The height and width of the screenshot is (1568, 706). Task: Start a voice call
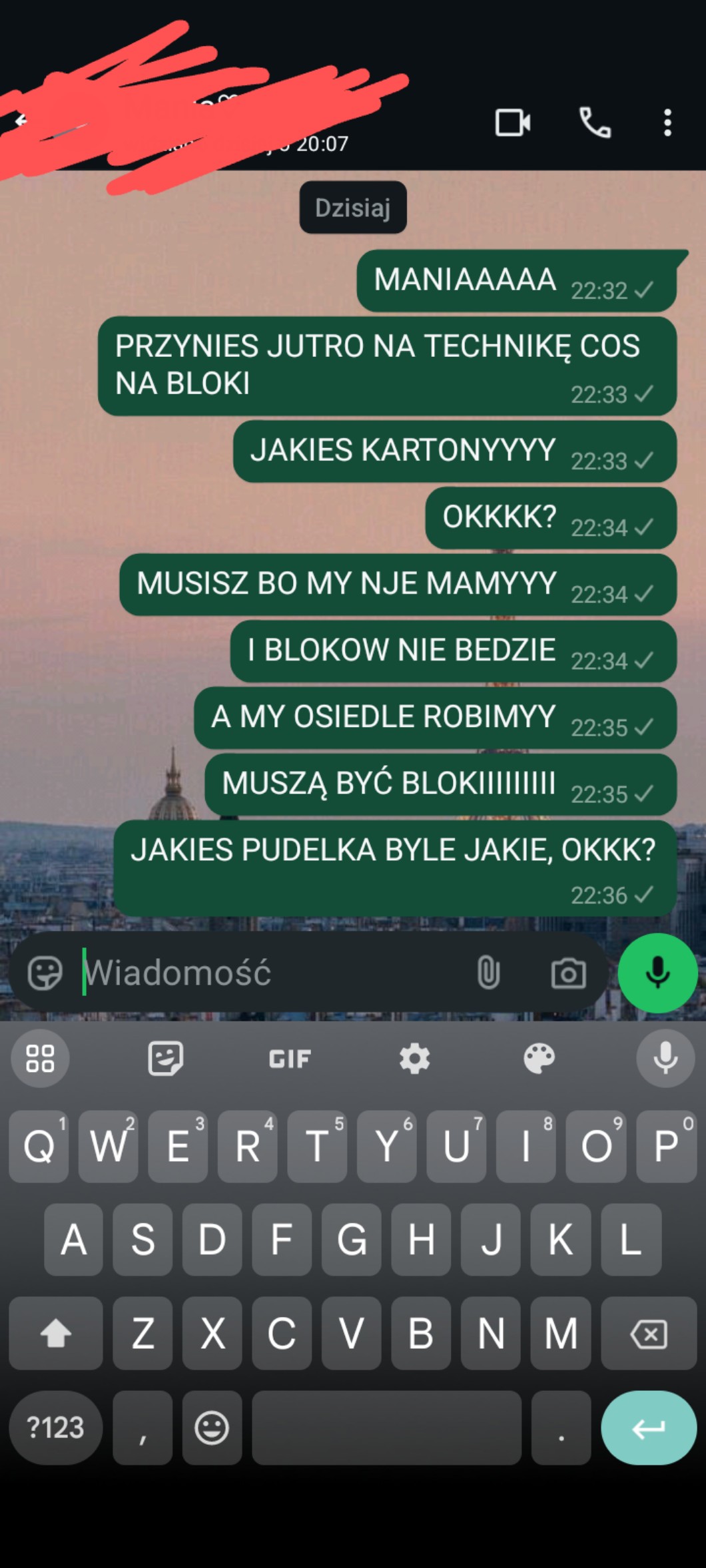tap(594, 123)
